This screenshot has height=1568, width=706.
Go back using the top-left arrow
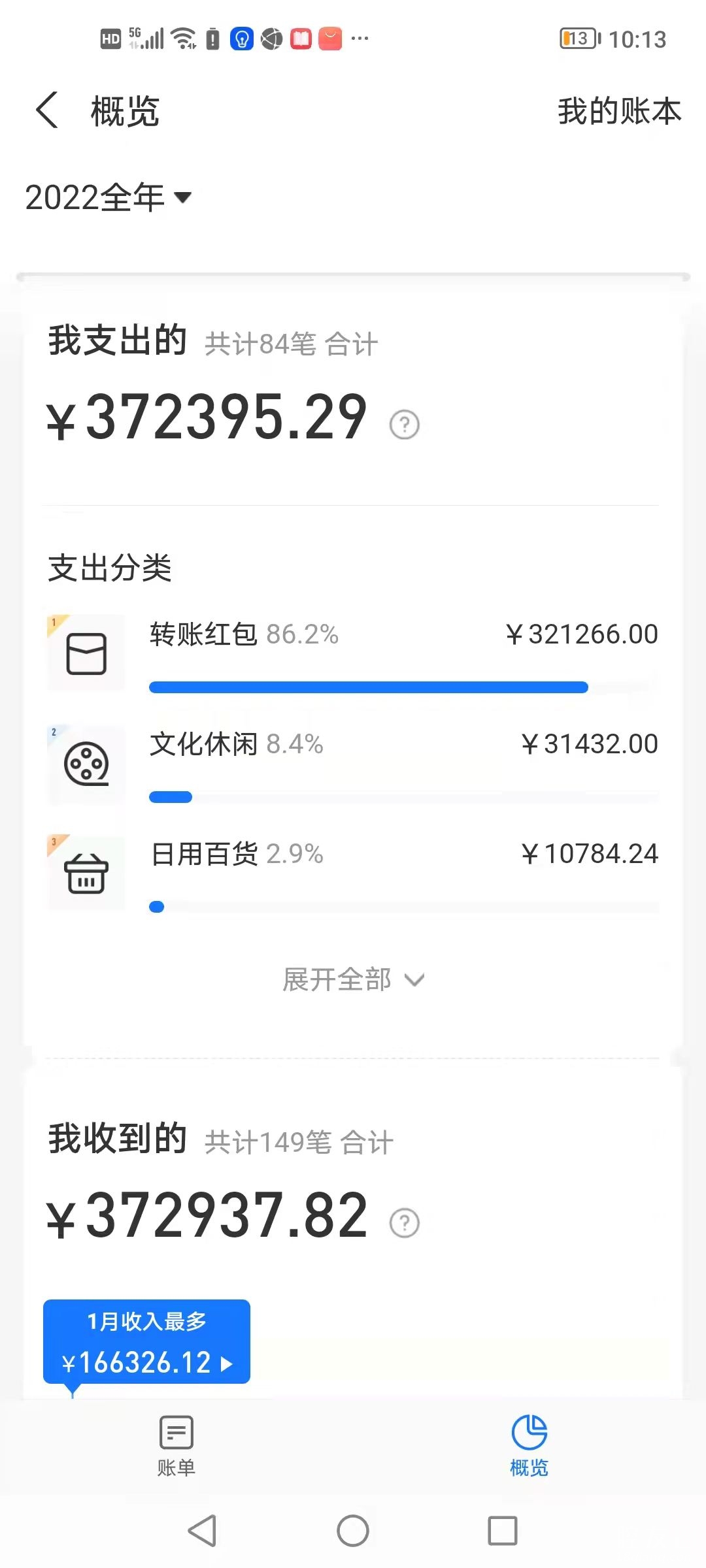[47, 110]
